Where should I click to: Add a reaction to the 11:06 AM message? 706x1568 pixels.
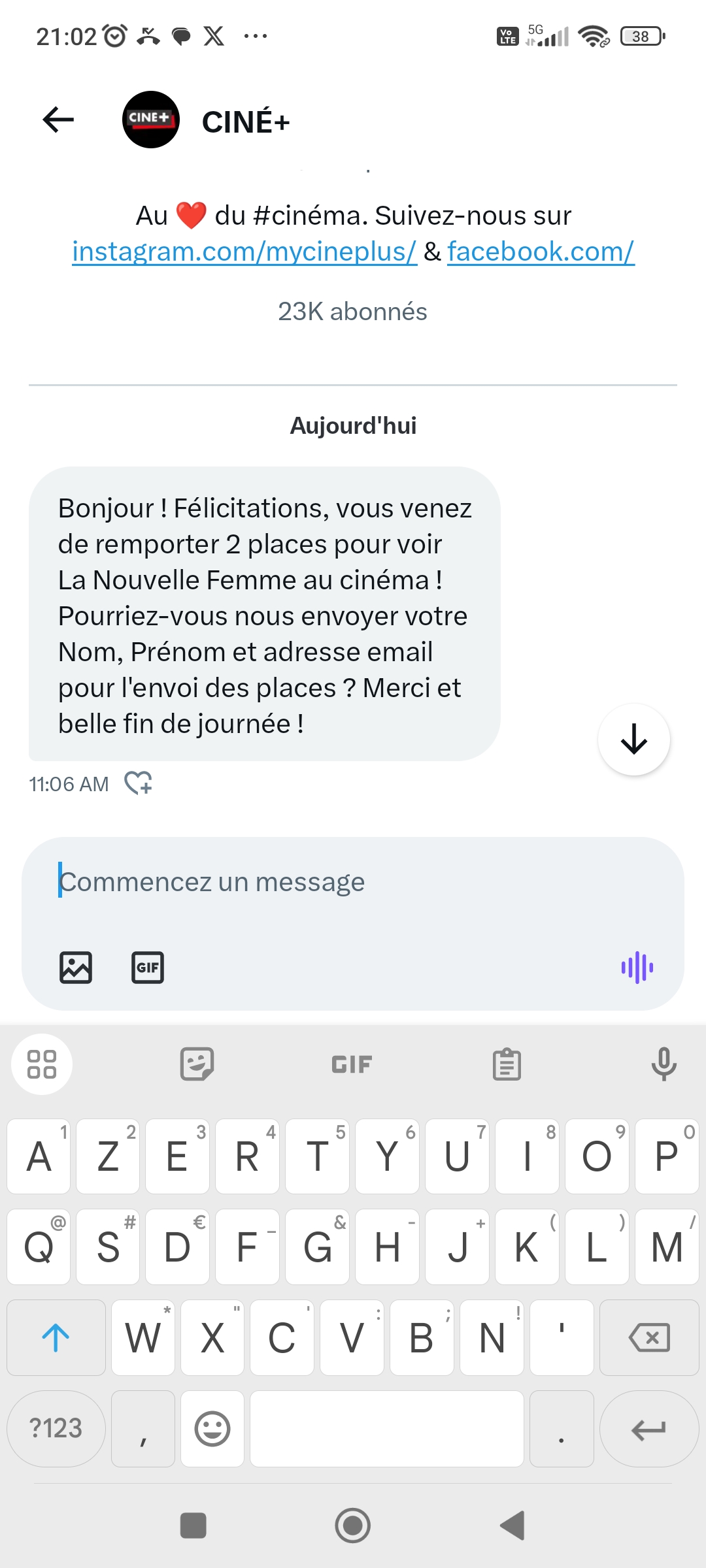coord(139,783)
